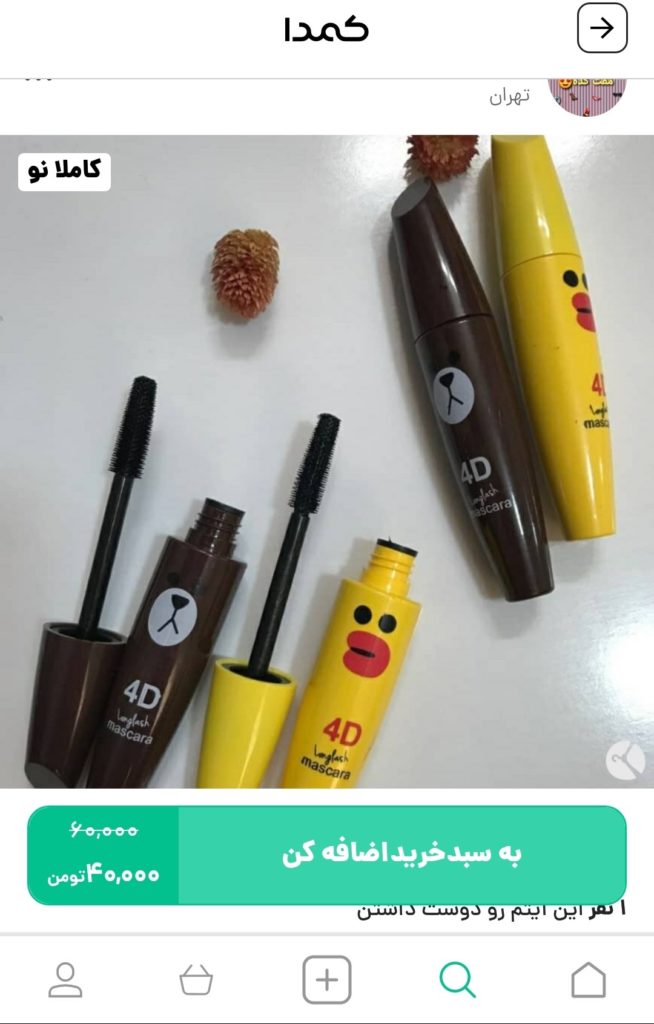
Task: Go to the profile tab
Action: (66, 980)
